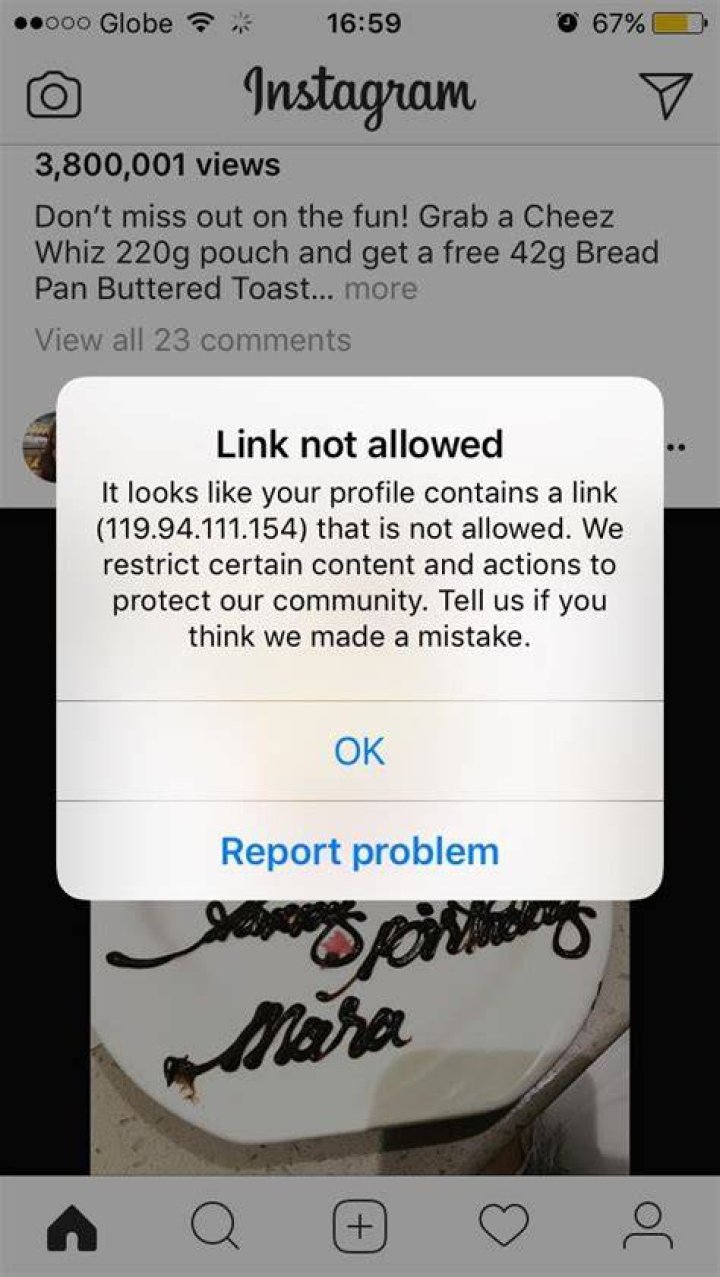Dismiss the dialog with OK

point(360,751)
